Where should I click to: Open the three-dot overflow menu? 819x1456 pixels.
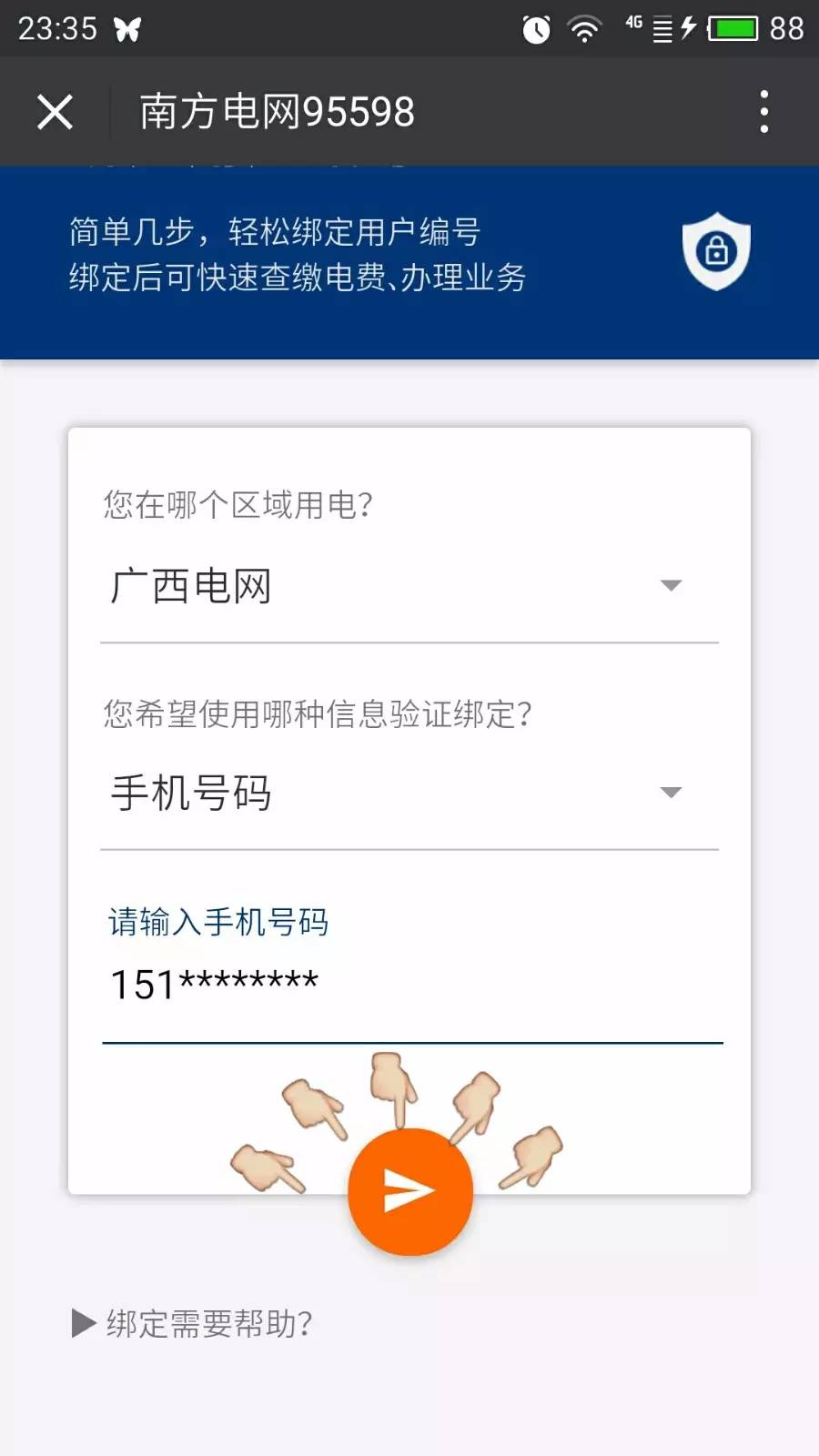(763, 112)
